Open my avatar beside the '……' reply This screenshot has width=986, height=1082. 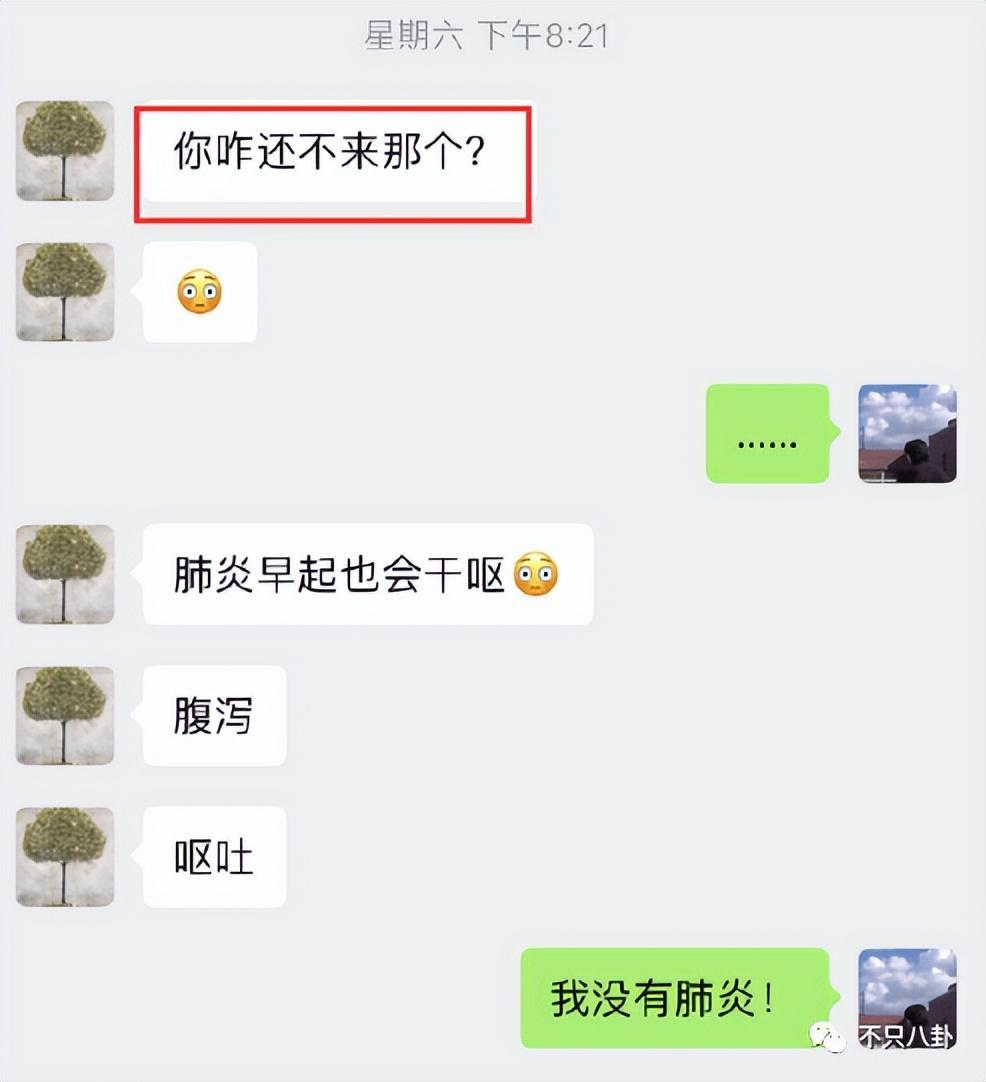pos(907,433)
